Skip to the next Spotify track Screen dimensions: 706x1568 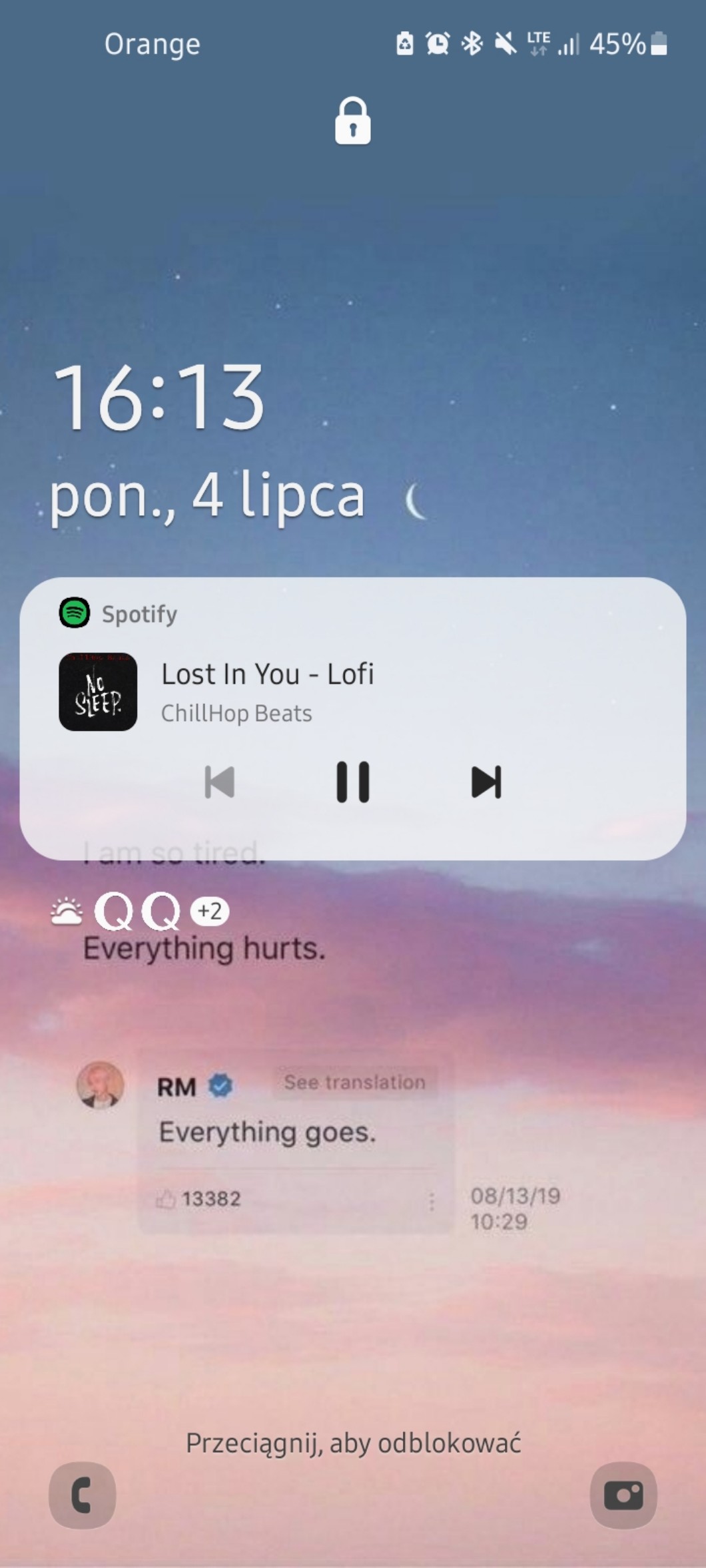(x=486, y=782)
